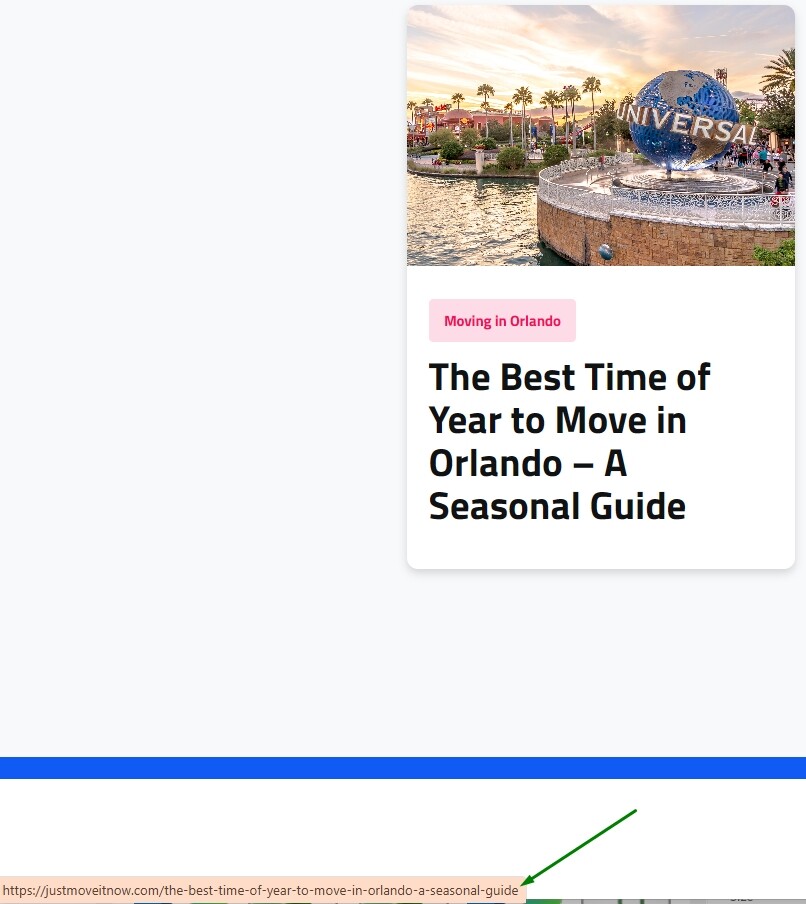Open the Universal globe article image
This screenshot has width=806, height=904.
tap(600, 136)
